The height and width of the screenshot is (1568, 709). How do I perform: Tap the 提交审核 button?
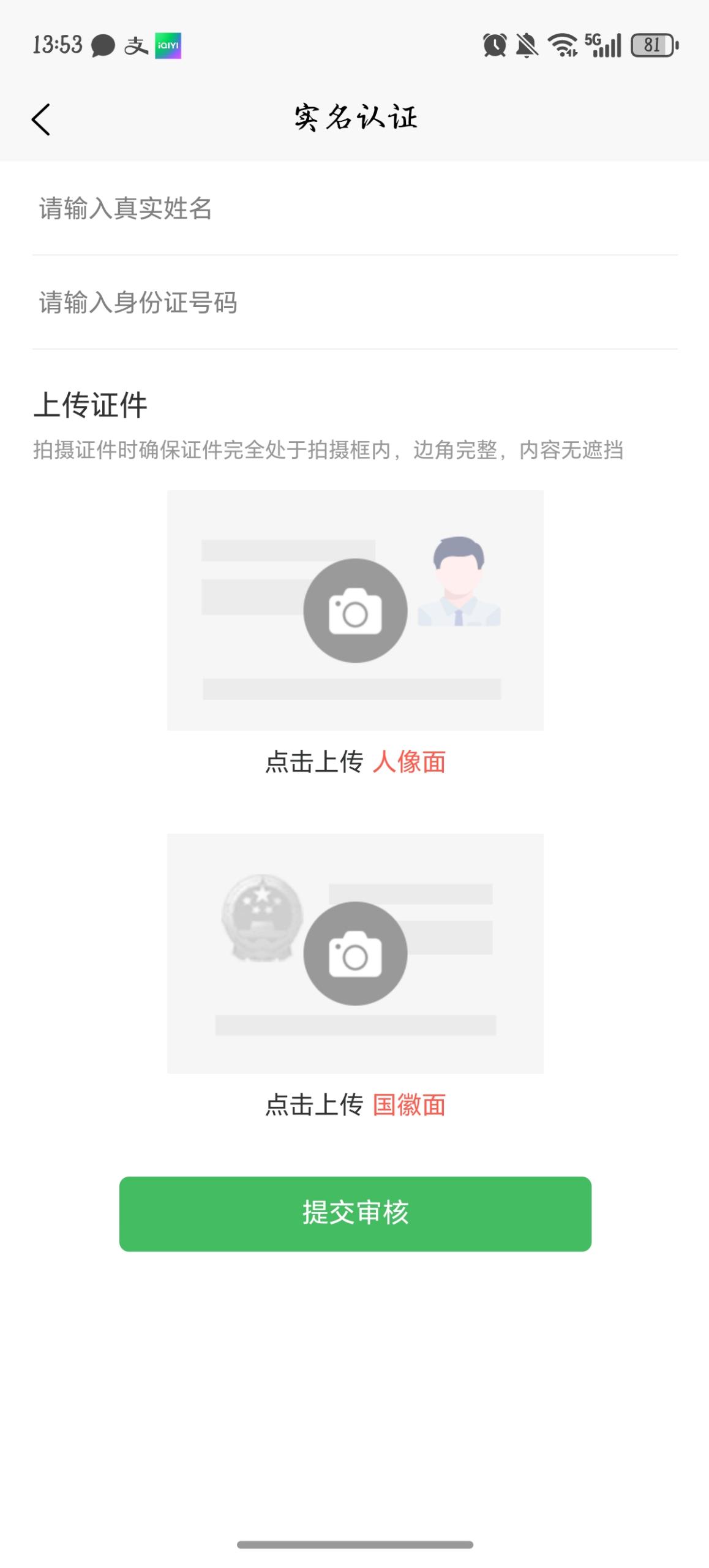(355, 1213)
